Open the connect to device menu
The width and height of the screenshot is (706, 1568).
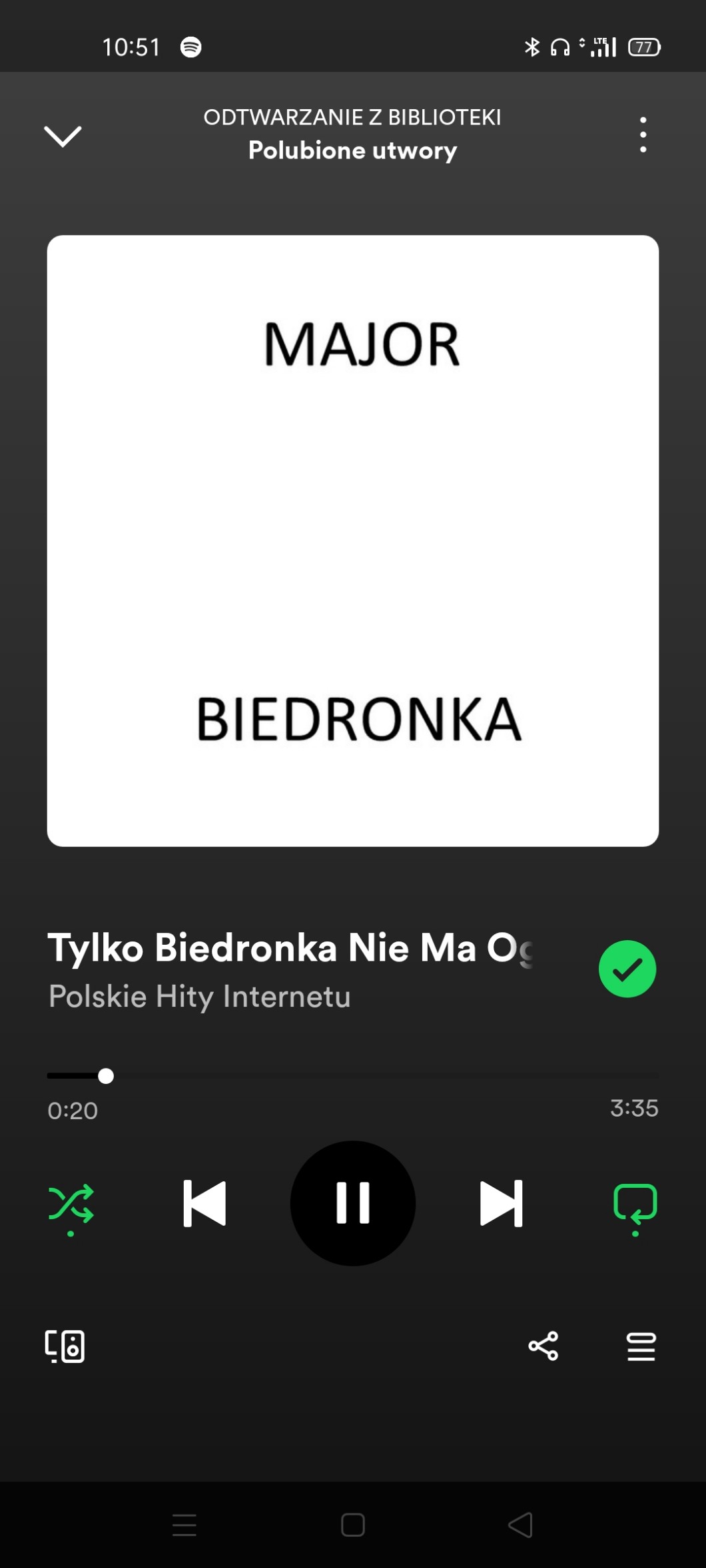pos(65,1346)
